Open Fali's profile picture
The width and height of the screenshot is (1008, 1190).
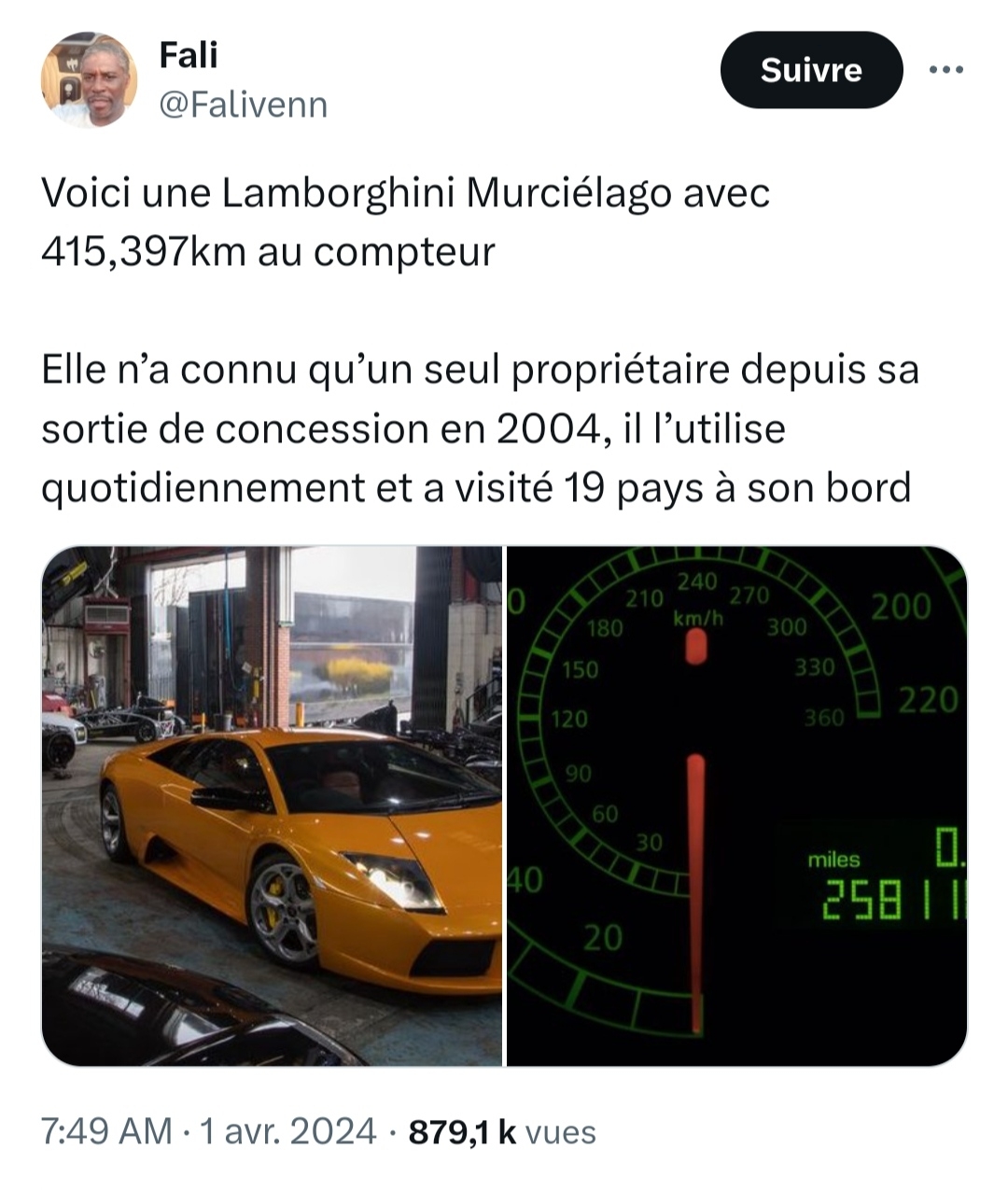(89, 79)
